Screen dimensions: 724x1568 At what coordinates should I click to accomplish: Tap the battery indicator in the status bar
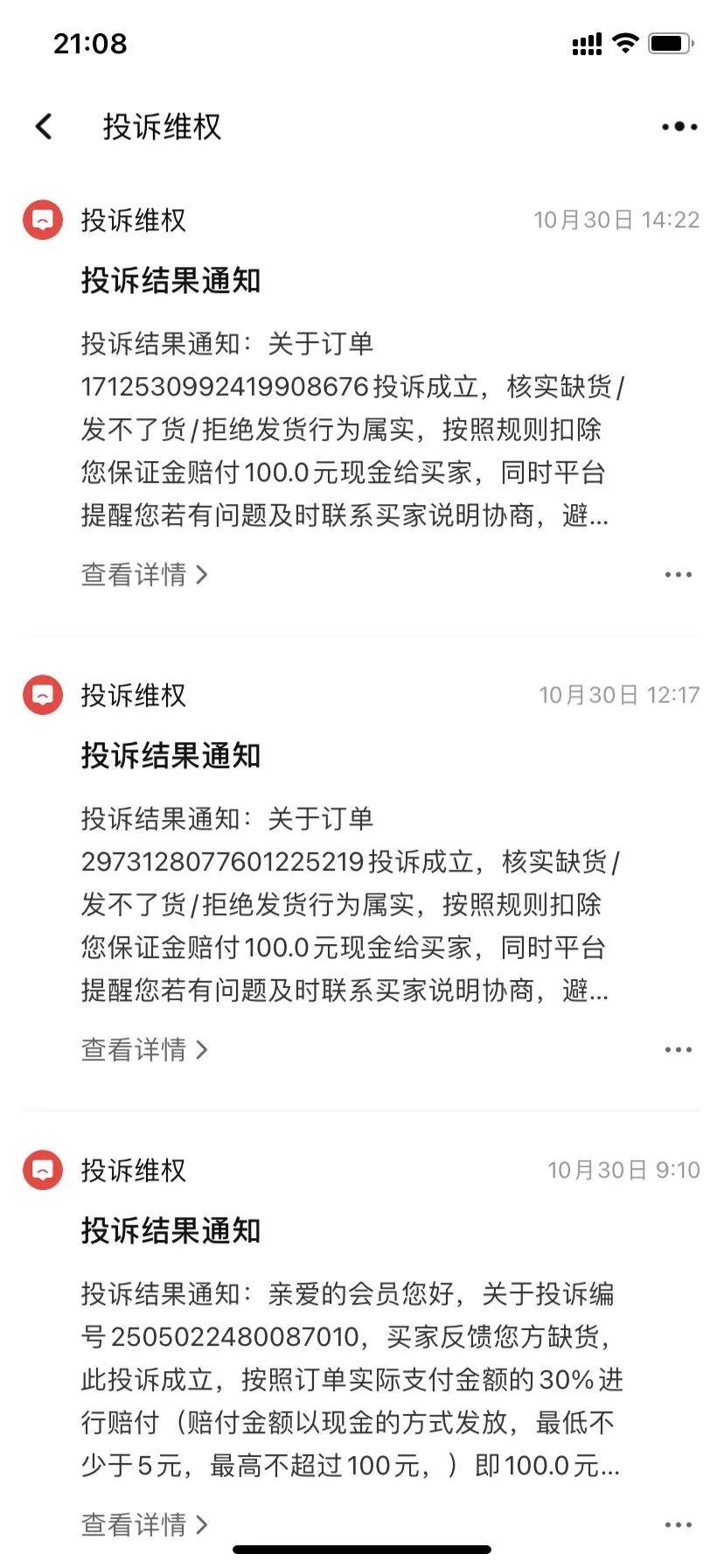pos(670,42)
